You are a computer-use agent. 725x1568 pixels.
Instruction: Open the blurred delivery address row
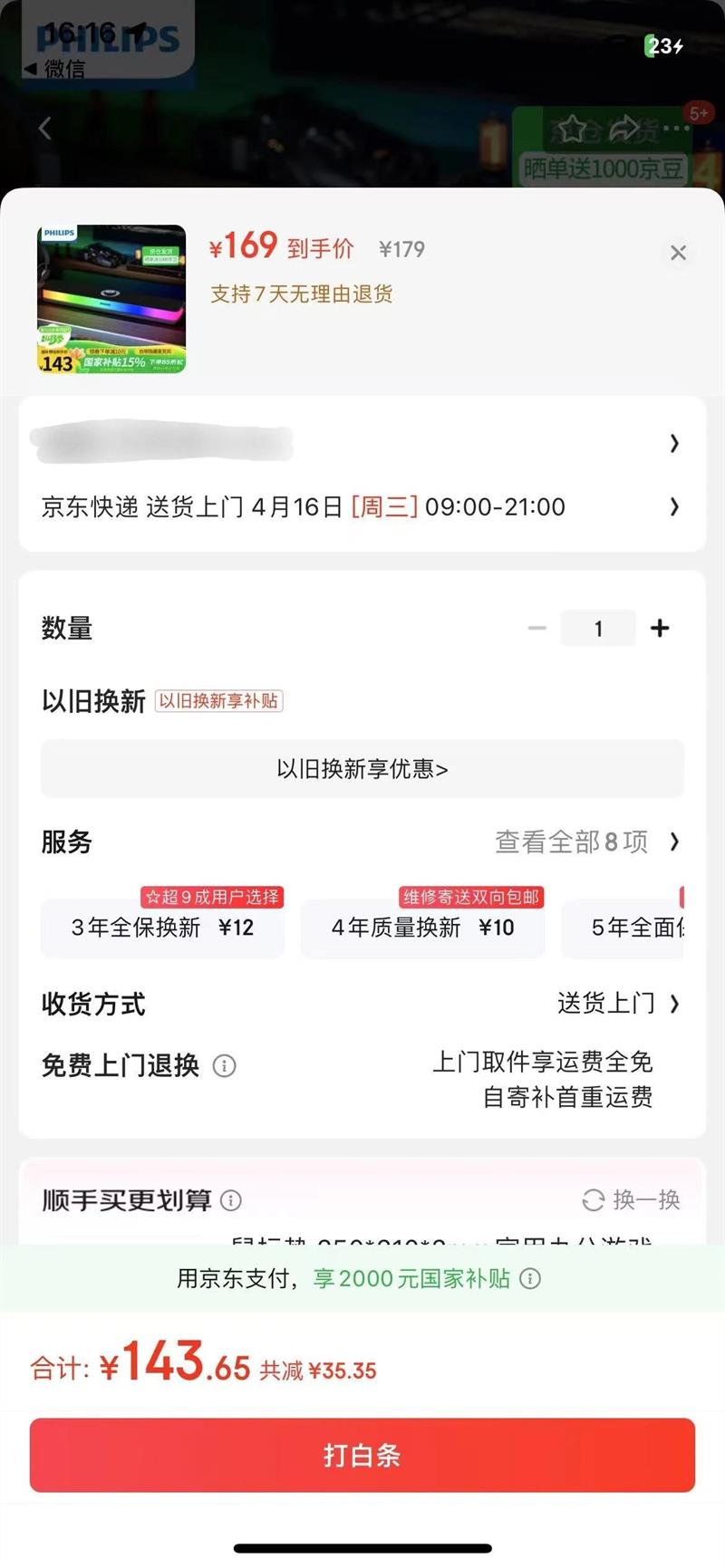362,443
